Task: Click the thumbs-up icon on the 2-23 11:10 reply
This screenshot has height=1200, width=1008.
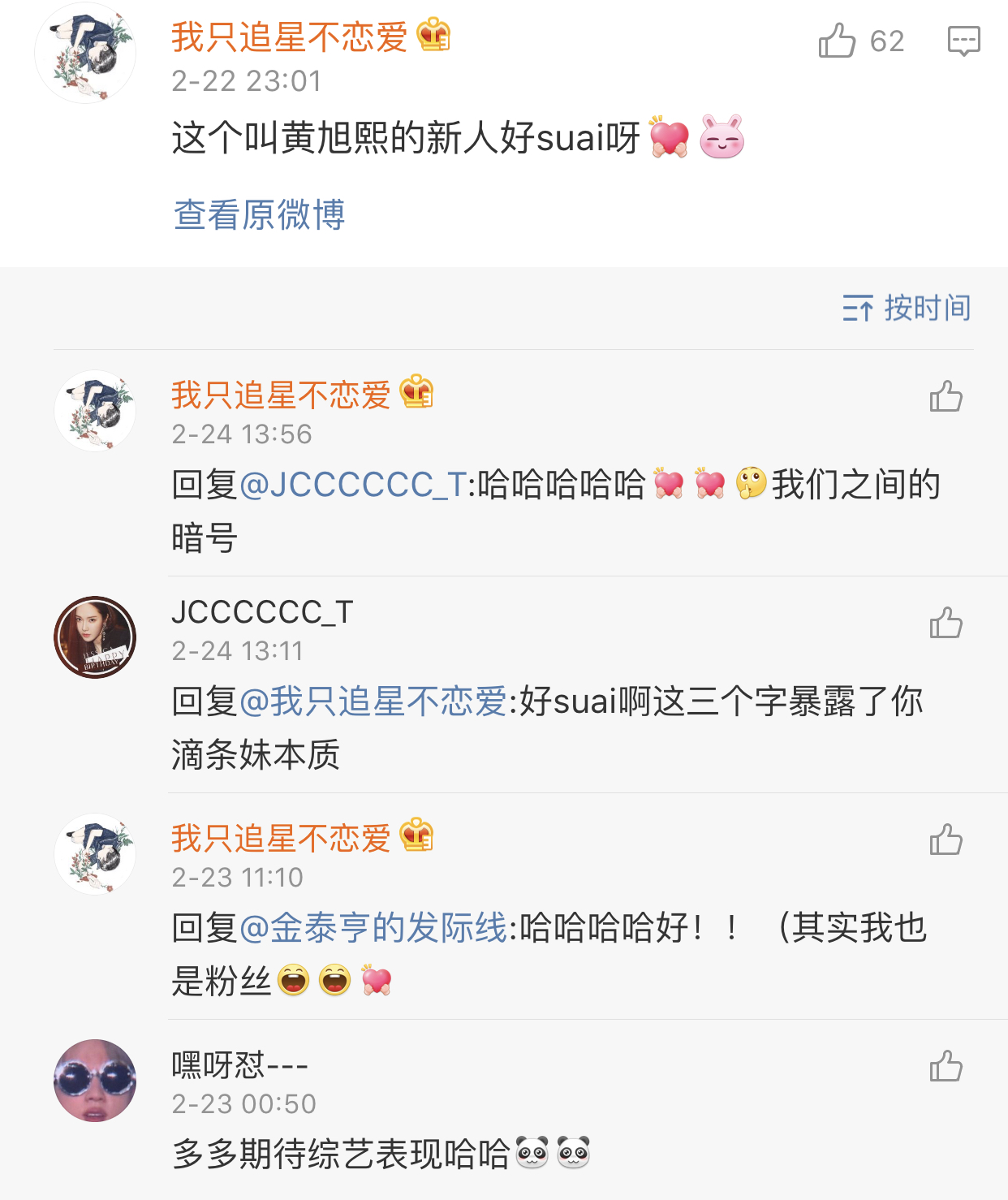Action: pyautogui.click(x=946, y=840)
